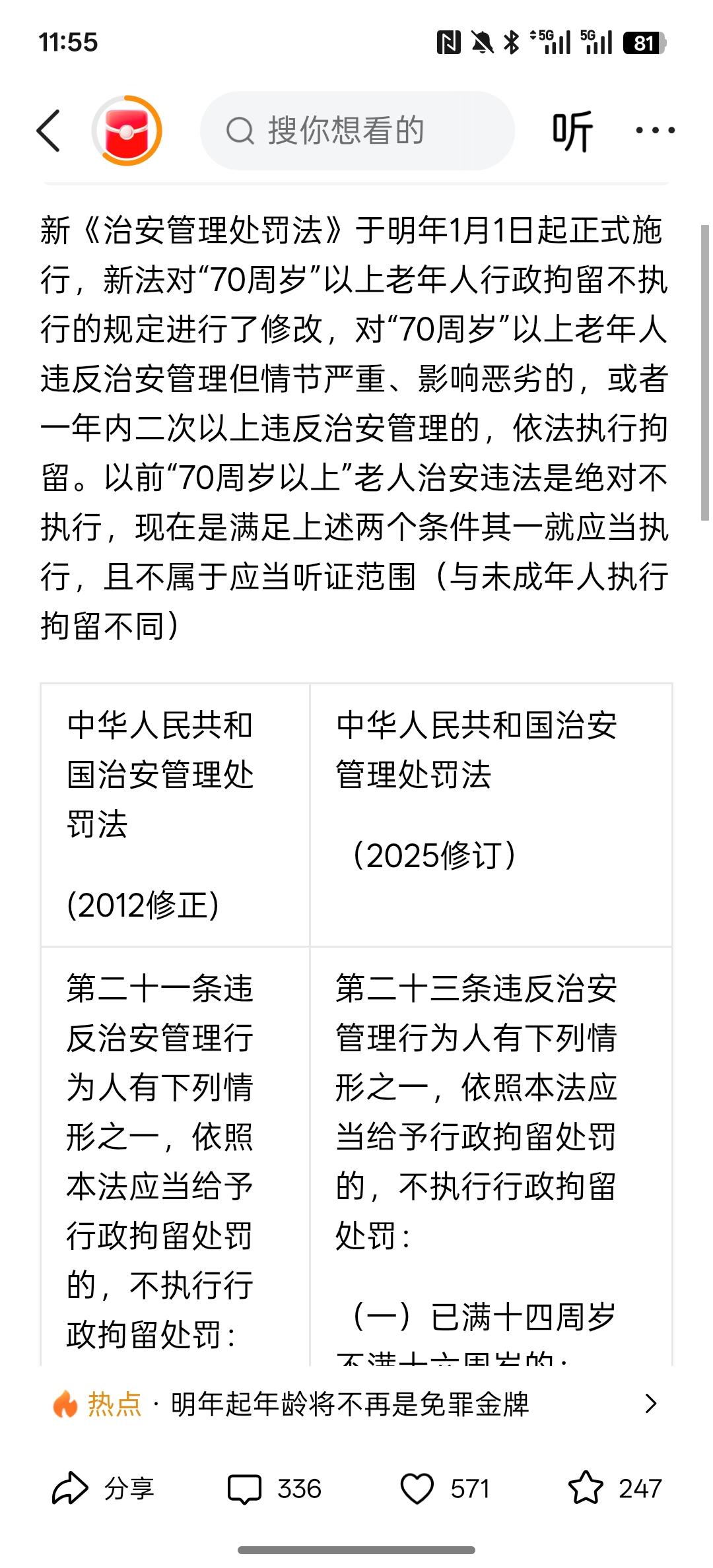
Task: Tap the 听 listen icon to hear article
Action: click(x=574, y=130)
